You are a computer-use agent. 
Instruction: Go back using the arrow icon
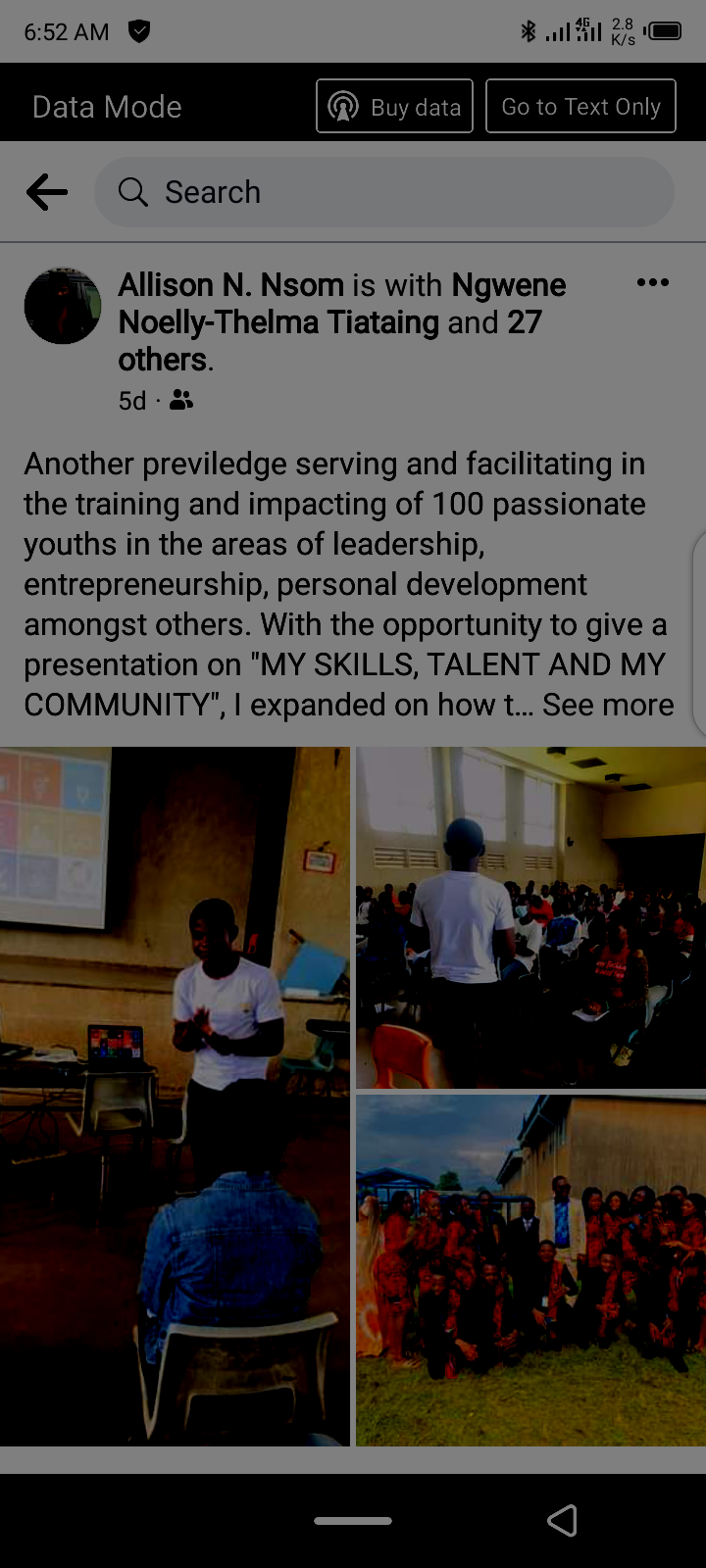(x=46, y=192)
